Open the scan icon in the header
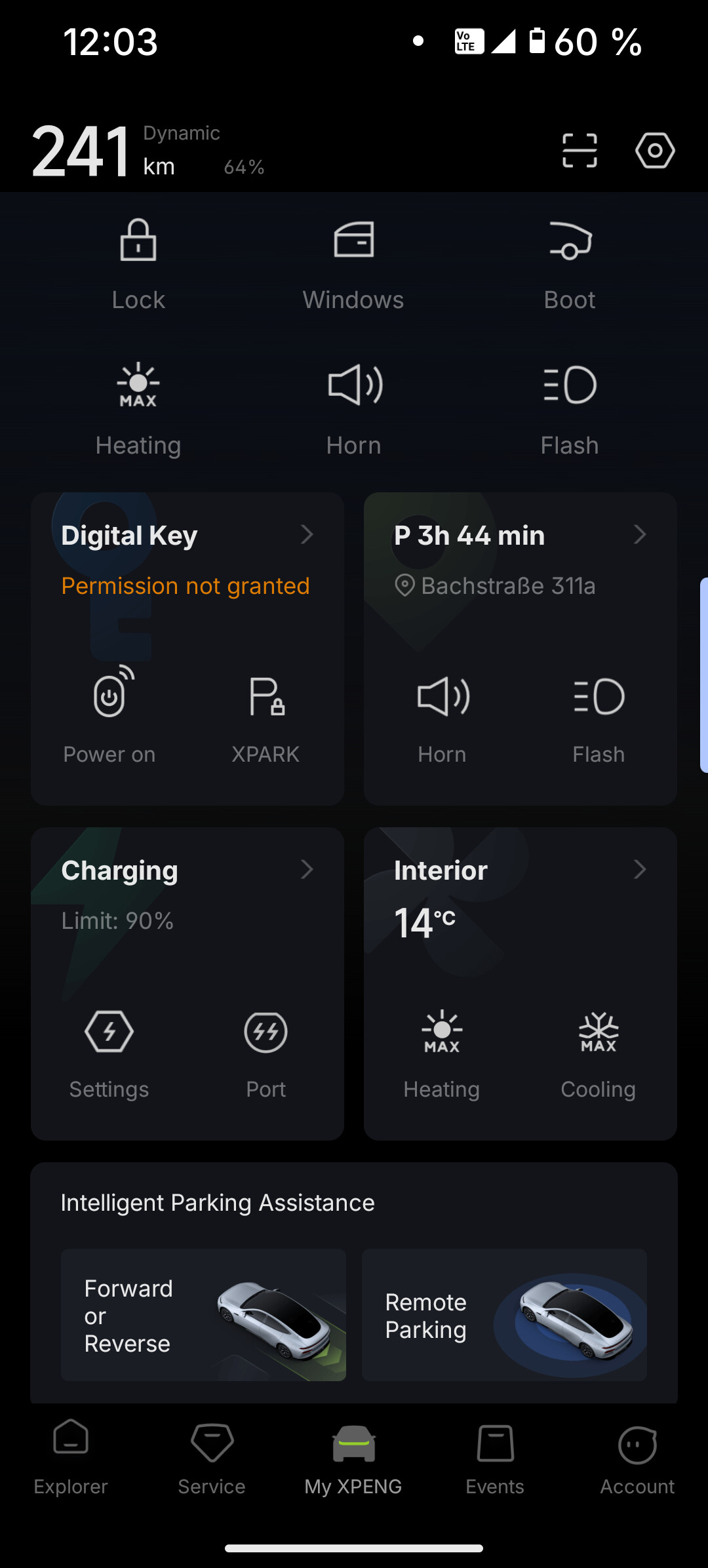This screenshot has width=708, height=1568. 580,151
